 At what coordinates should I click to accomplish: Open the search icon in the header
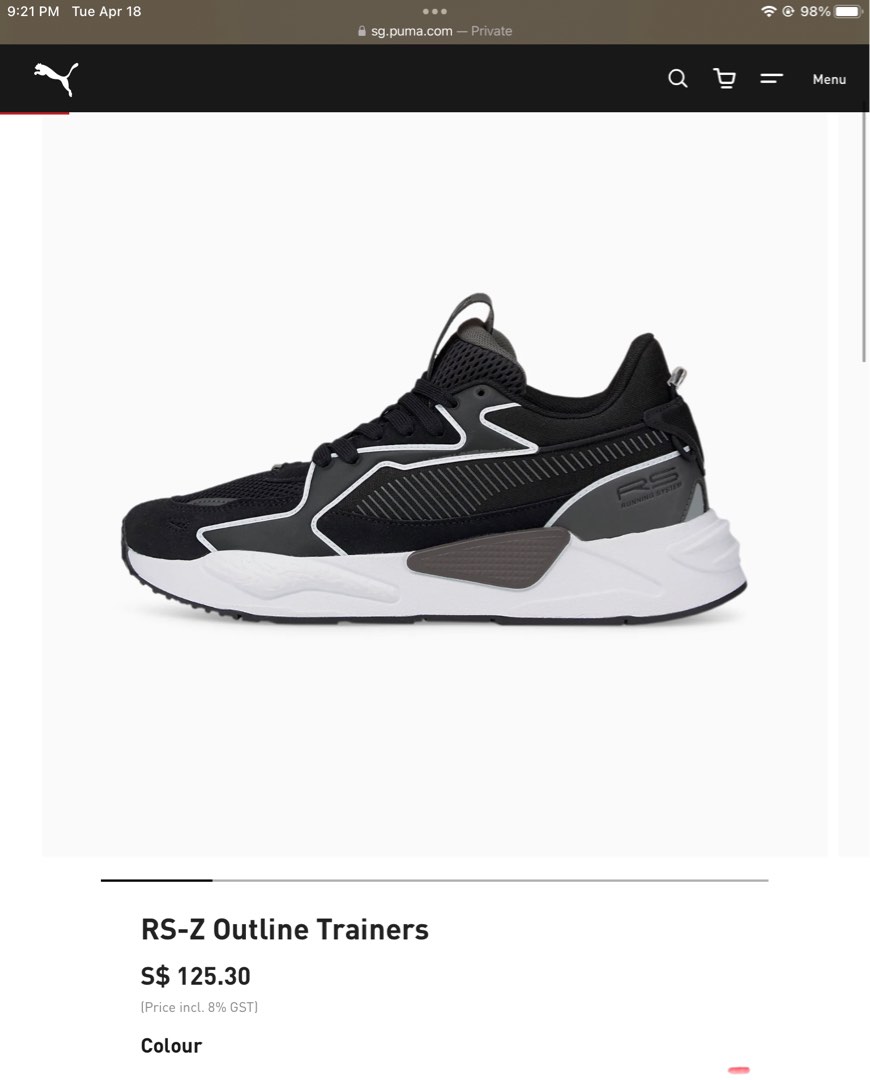click(x=678, y=78)
